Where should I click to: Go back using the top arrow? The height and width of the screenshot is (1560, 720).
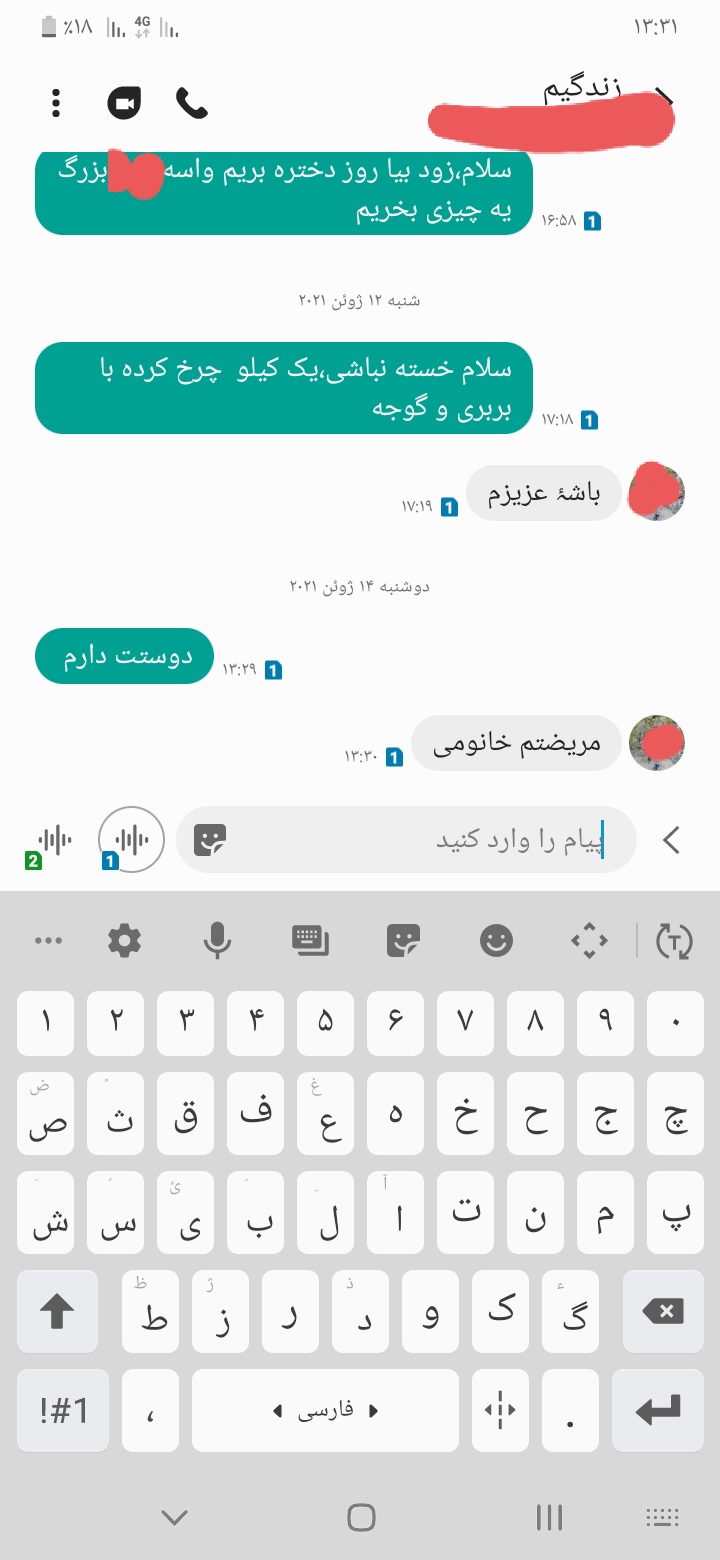(x=664, y=97)
